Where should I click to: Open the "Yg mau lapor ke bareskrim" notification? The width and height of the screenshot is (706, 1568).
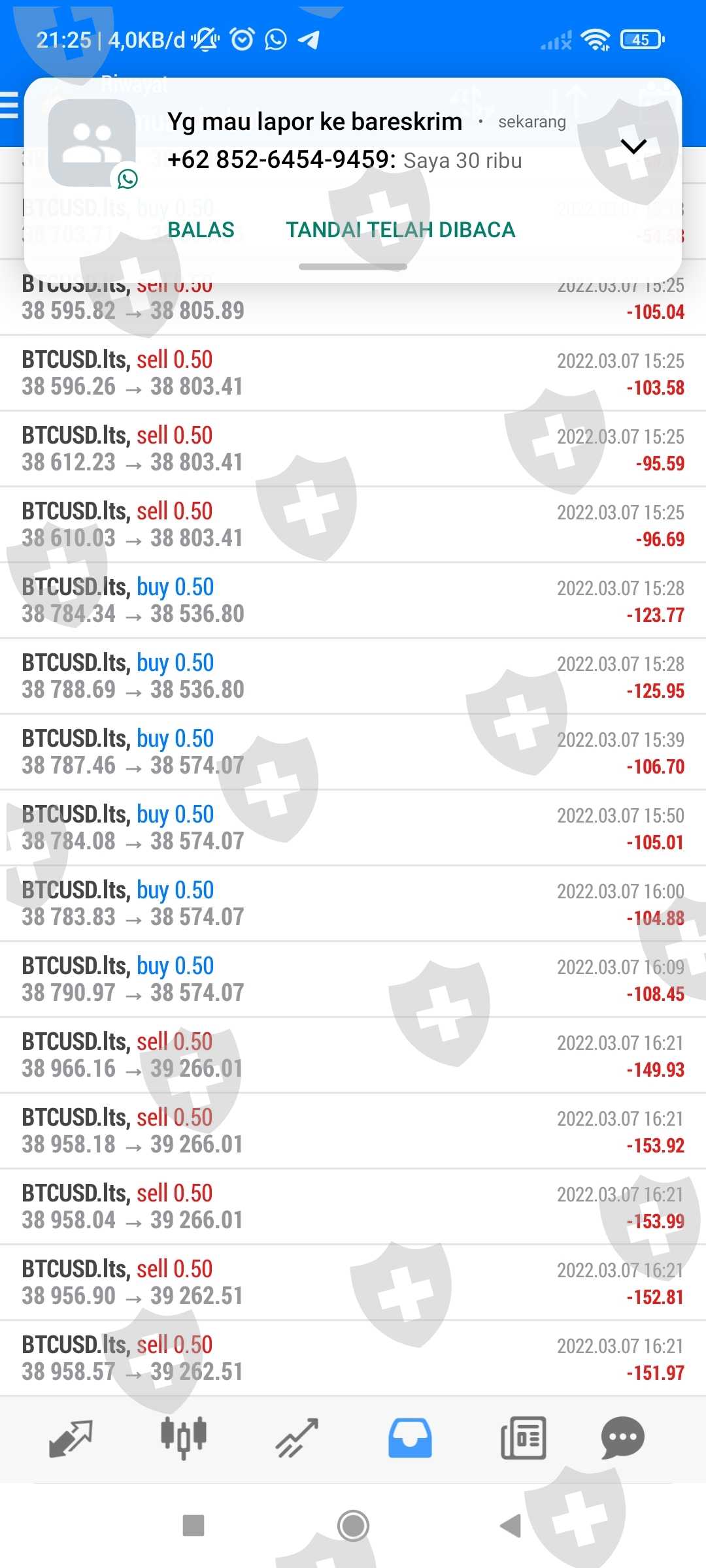click(346, 140)
